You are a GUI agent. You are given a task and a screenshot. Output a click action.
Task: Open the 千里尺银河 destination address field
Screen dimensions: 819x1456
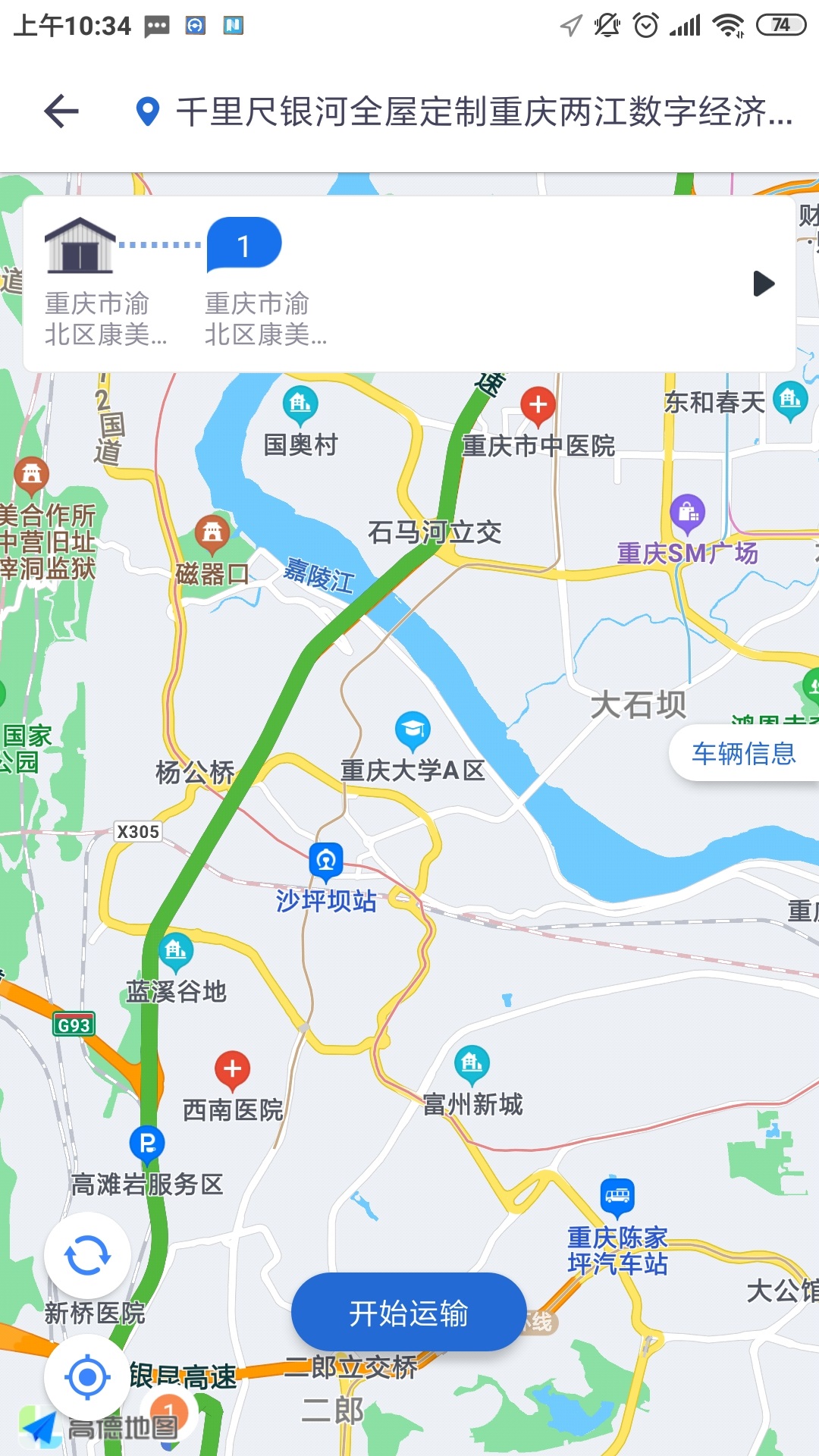tap(482, 111)
